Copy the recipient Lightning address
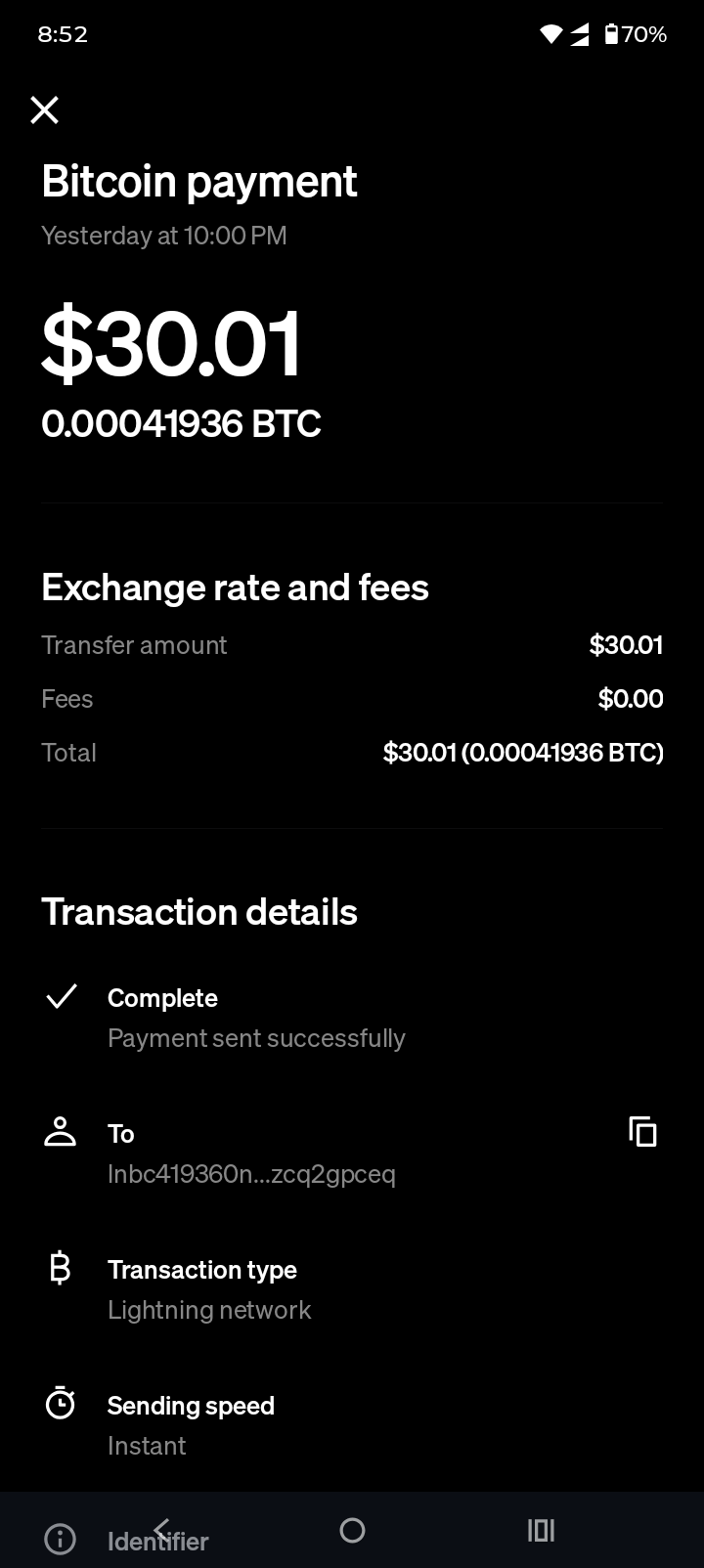The image size is (704, 1568). coord(642,1131)
